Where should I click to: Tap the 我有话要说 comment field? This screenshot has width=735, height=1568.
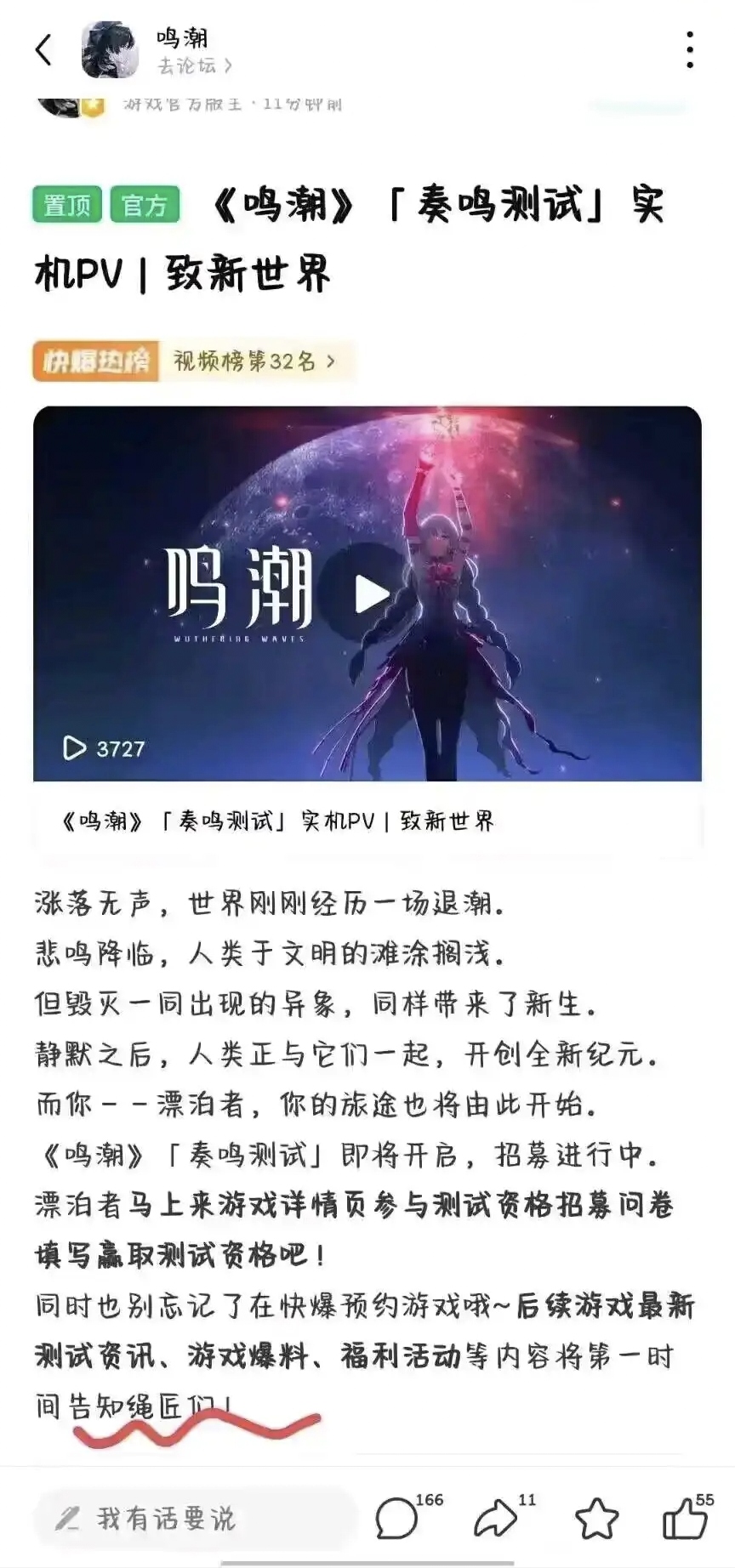click(194, 1519)
